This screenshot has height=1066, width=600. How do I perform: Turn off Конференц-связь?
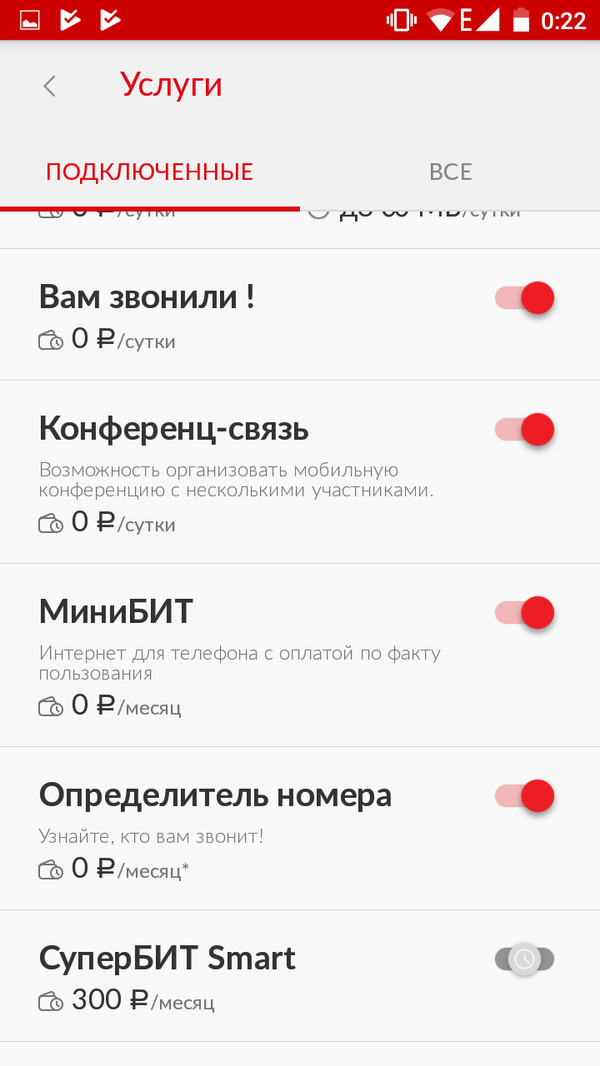(525, 429)
